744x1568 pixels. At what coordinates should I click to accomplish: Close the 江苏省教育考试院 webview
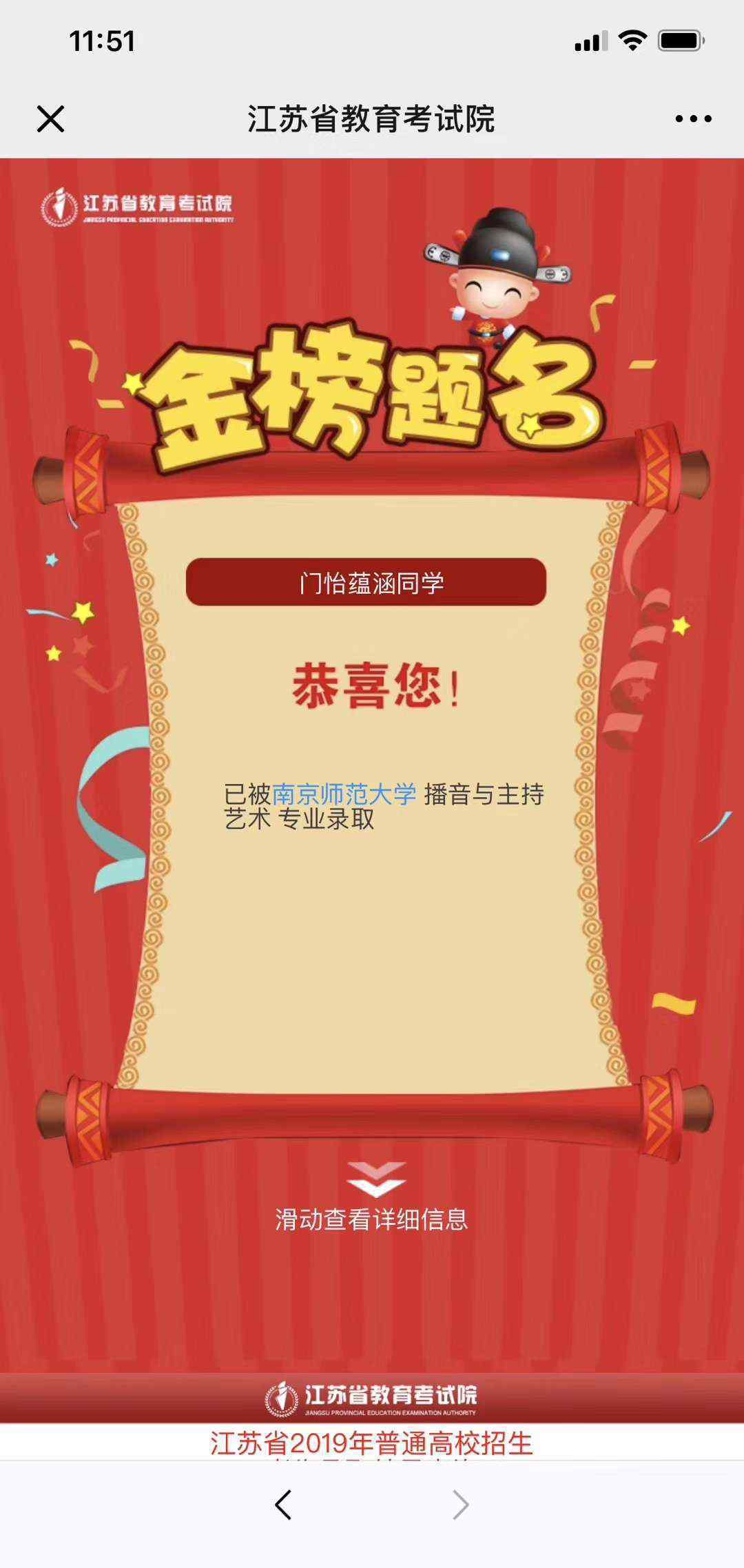[50, 119]
